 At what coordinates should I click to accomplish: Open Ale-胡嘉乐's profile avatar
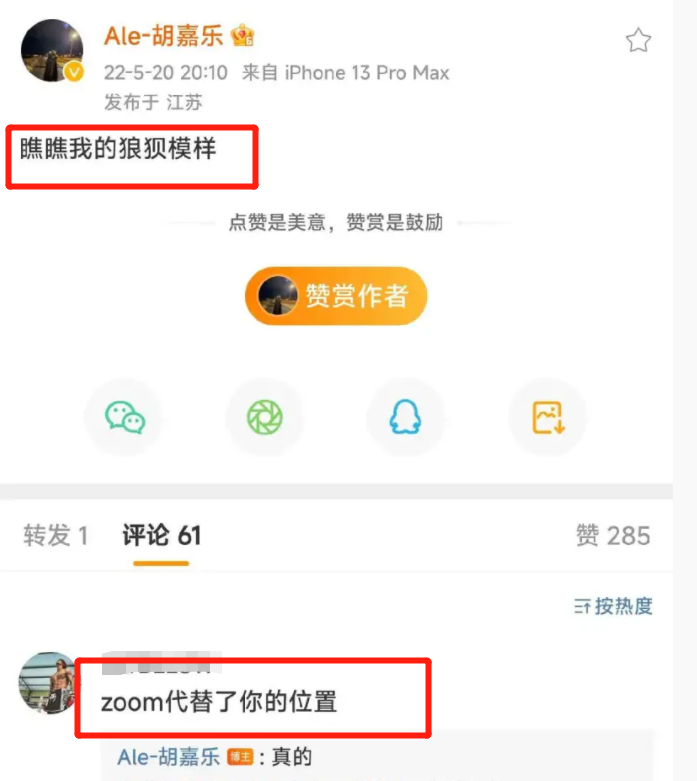pyautogui.click(x=53, y=50)
